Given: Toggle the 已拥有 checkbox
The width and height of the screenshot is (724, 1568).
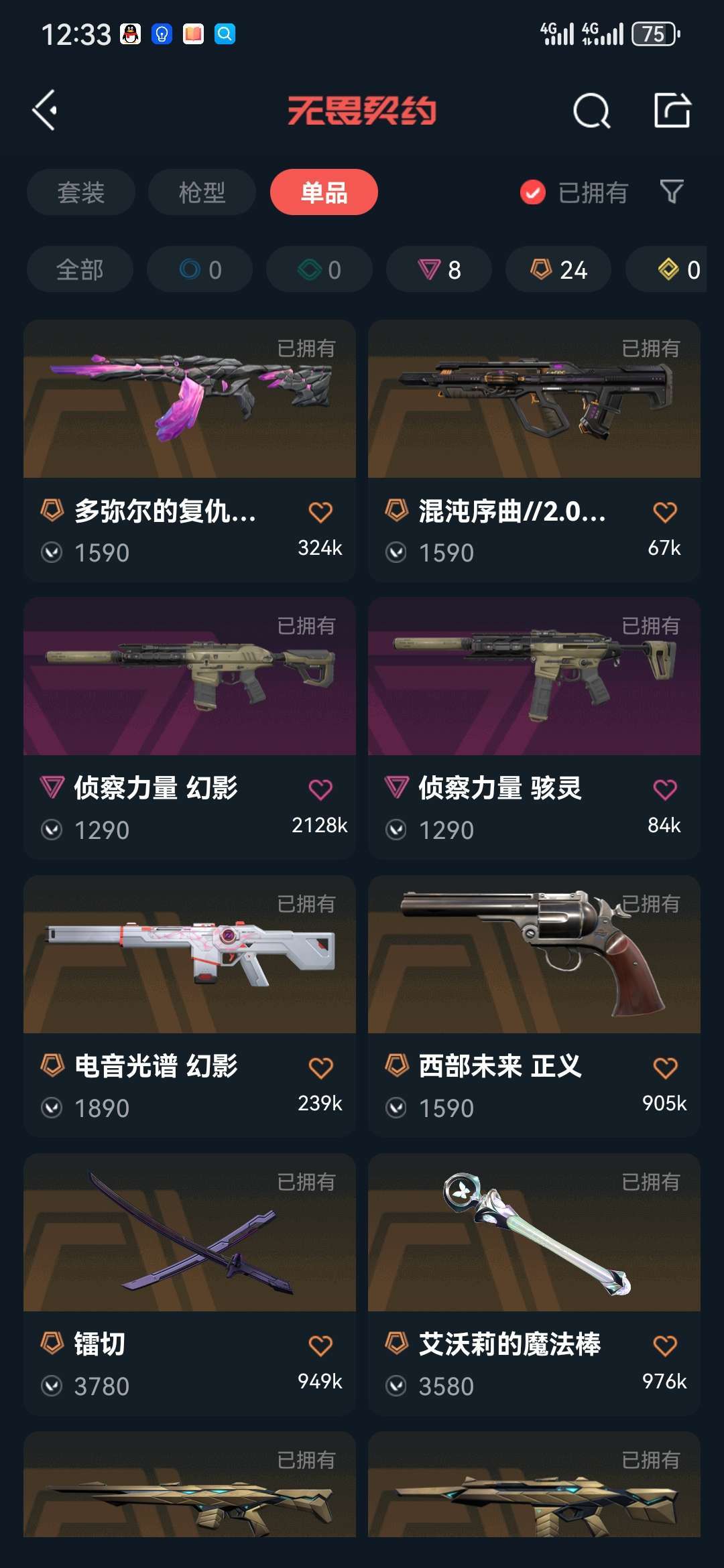Looking at the screenshot, I should point(533,193).
